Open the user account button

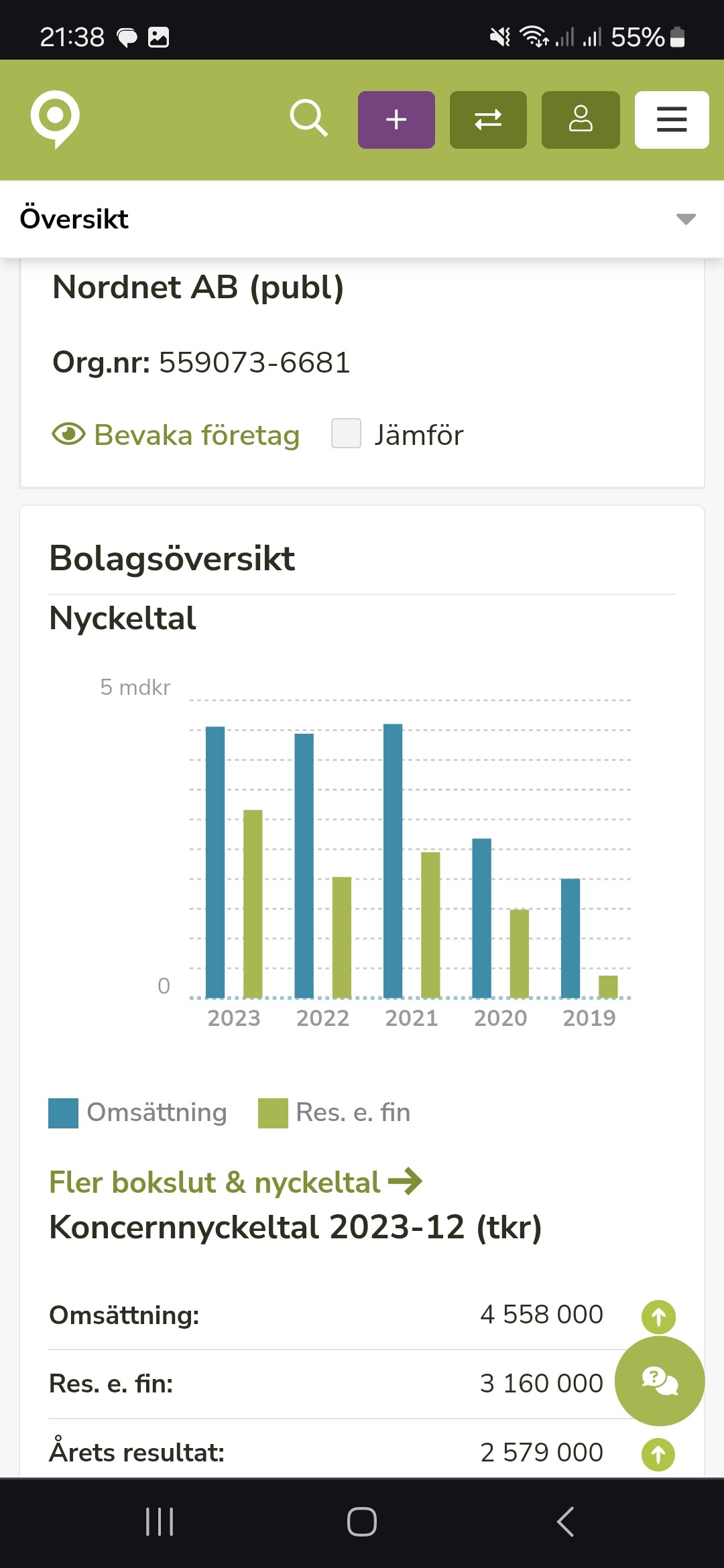click(x=581, y=120)
